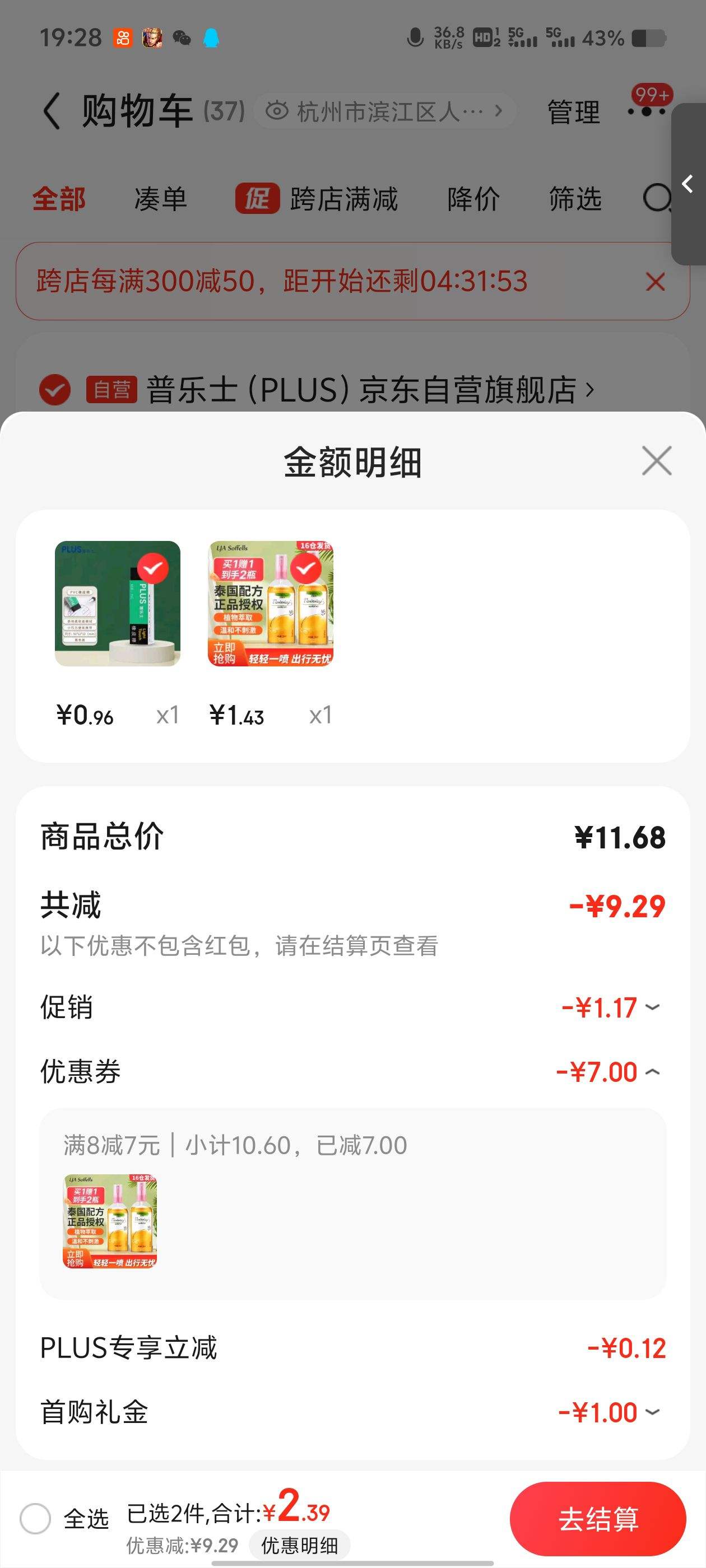This screenshot has height=1568, width=706.
Task: Open the Soffell spray product thumbnail
Action: [x=271, y=603]
